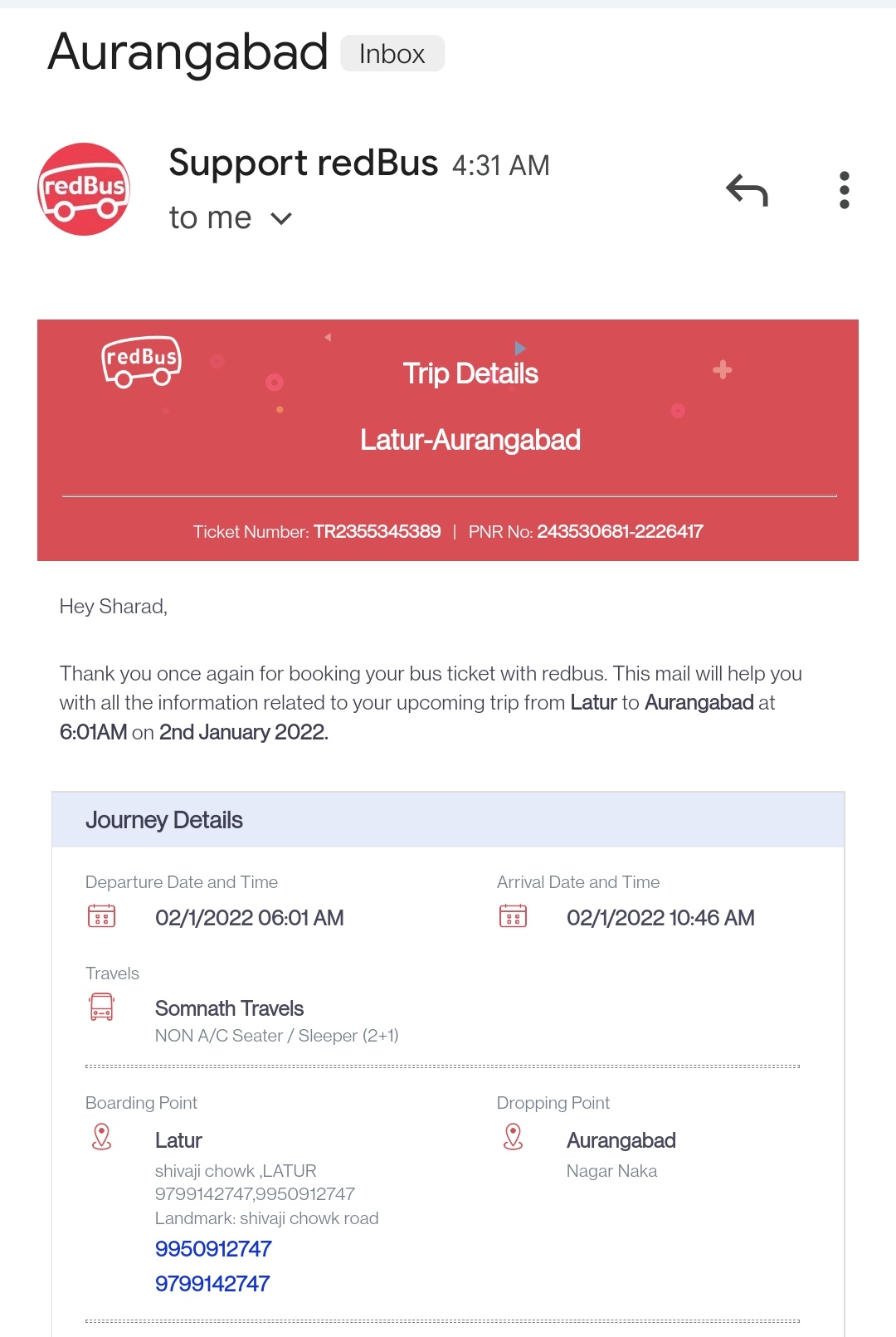Screen dimensions: 896x1337
Task: Tap the Inbox label chip
Action: pyautogui.click(x=392, y=54)
